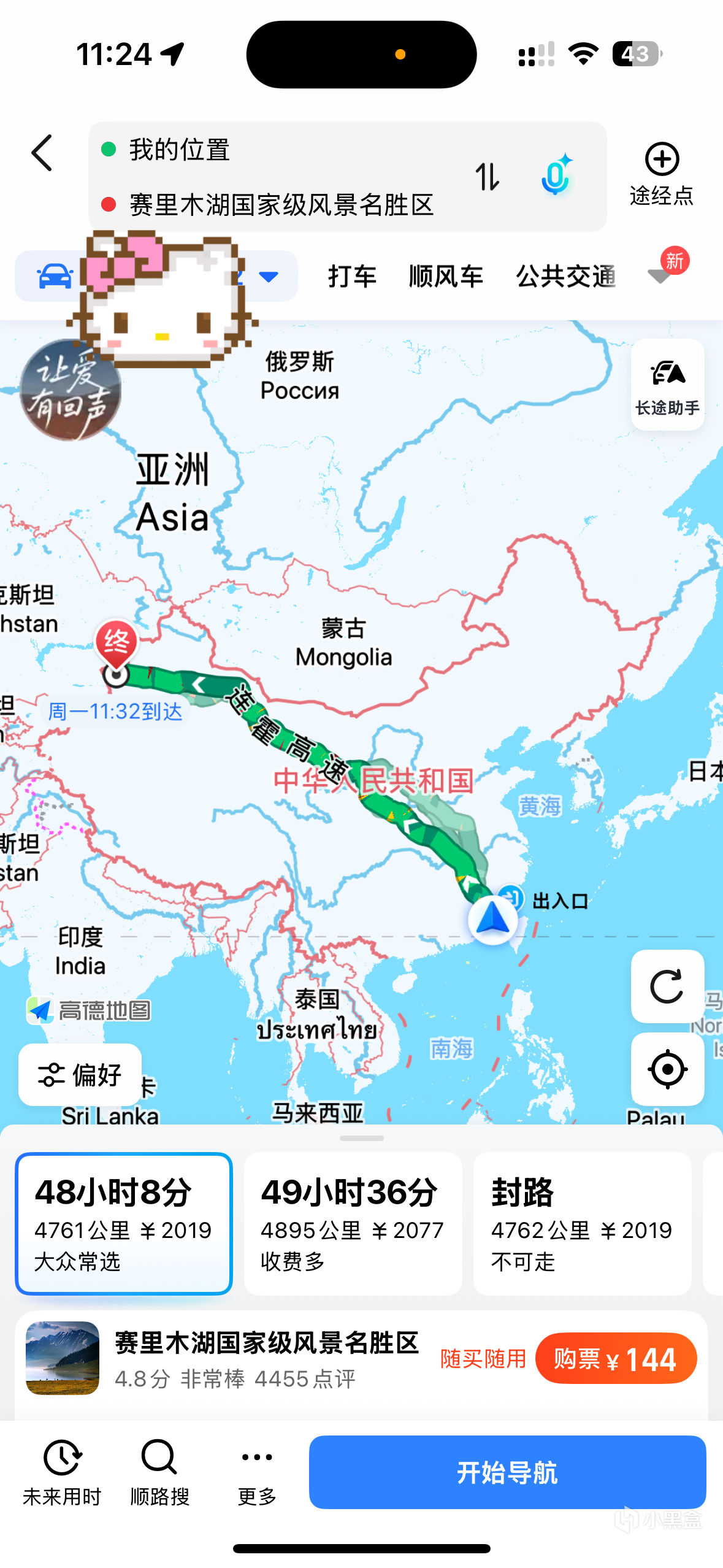This screenshot has width=723, height=1568.
Task: Go back using the top-left arrow
Action: (x=42, y=153)
